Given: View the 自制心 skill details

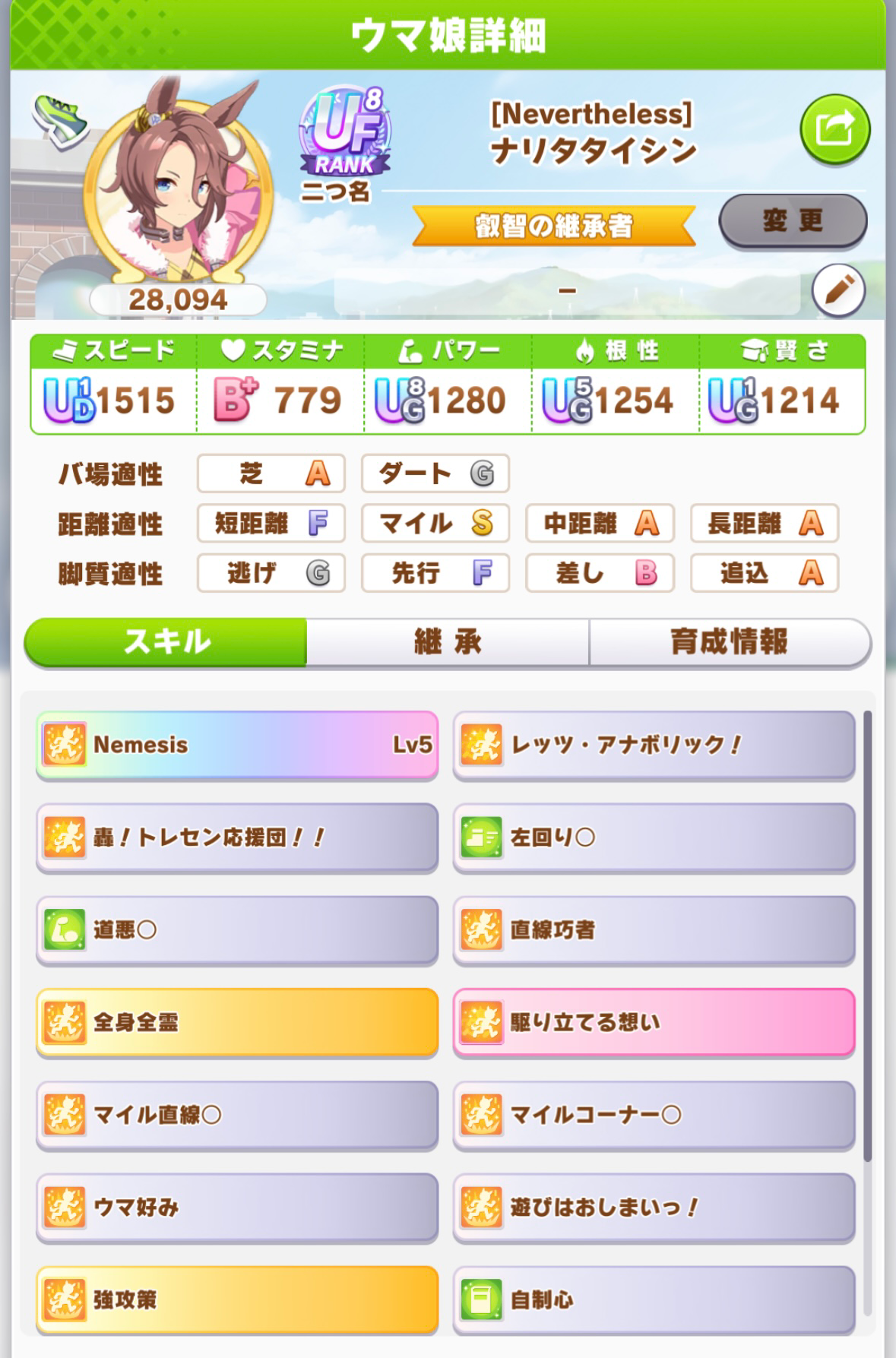Looking at the screenshot, I should click(654, 1300).
